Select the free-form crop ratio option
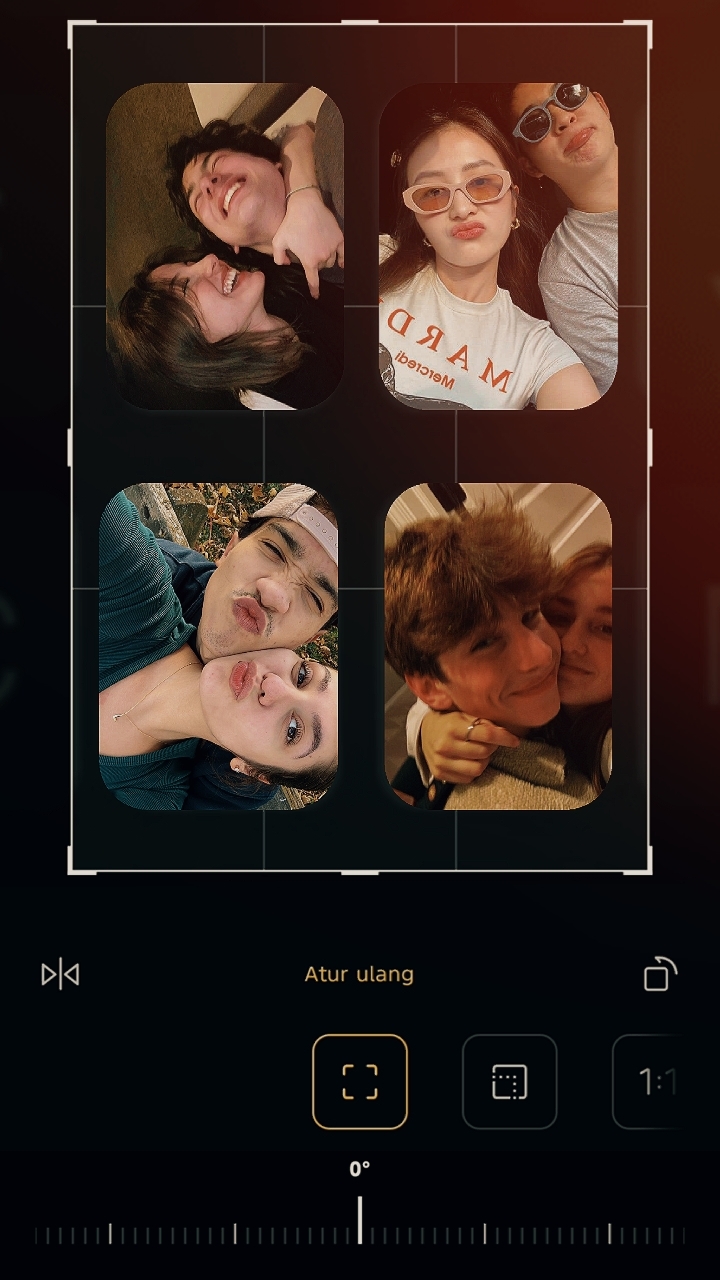Viewport: 720px width, 1280px height. pos(360,1082)
